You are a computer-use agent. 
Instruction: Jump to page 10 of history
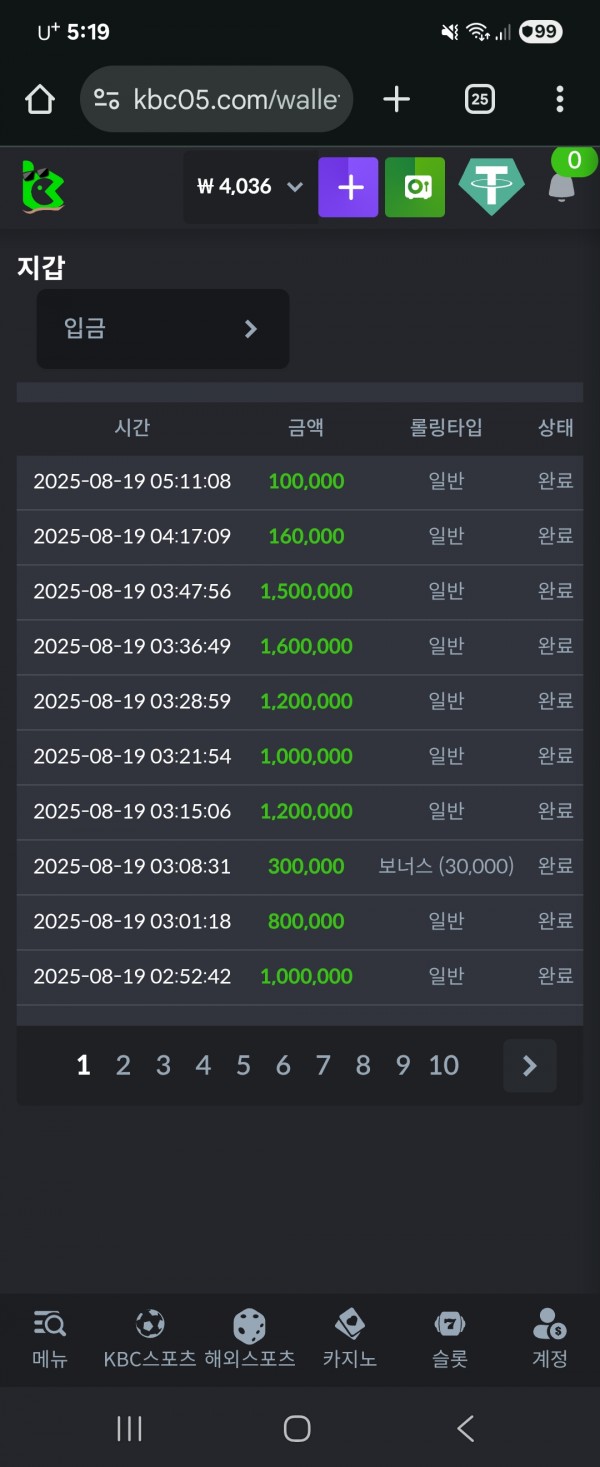click(443, 1066)
